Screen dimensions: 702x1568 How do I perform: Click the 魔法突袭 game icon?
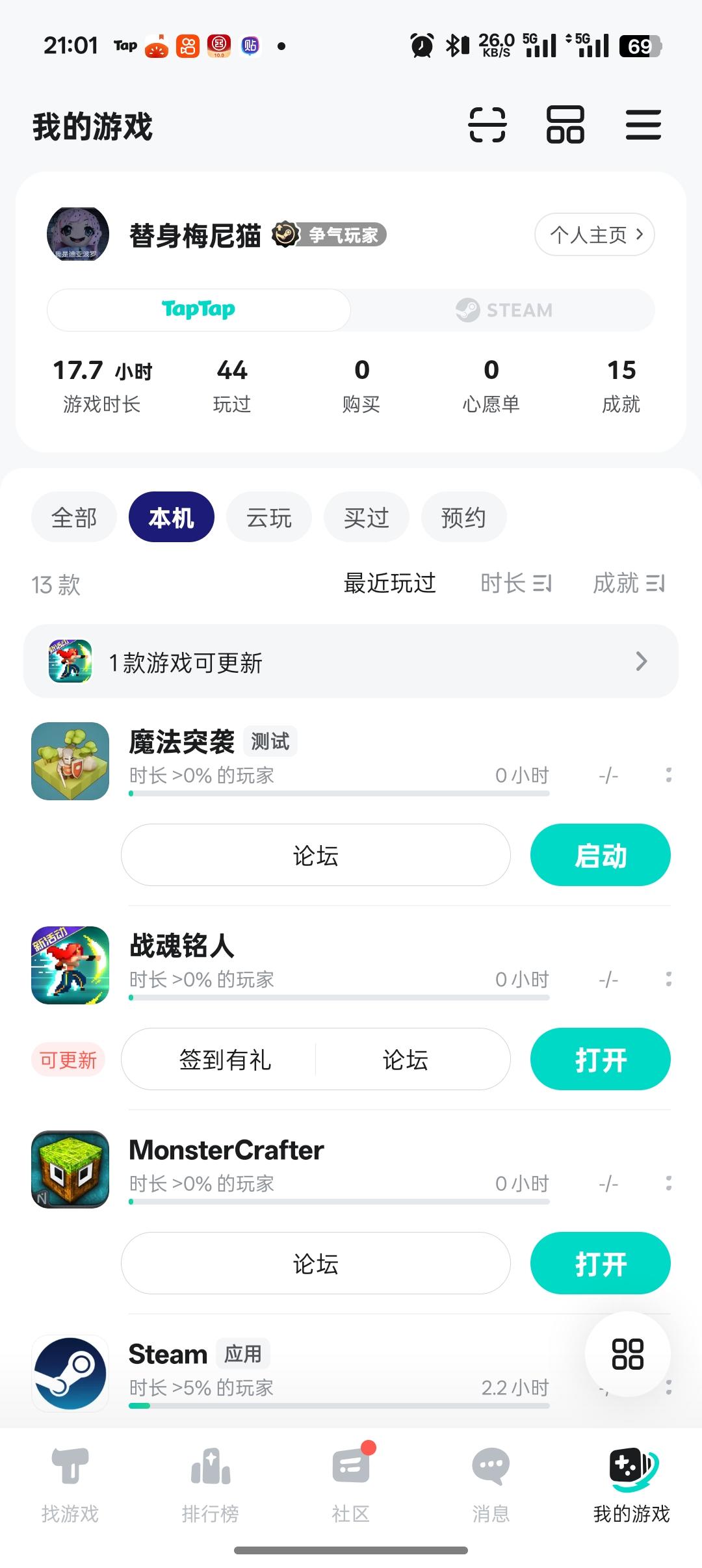pos(70,762)
